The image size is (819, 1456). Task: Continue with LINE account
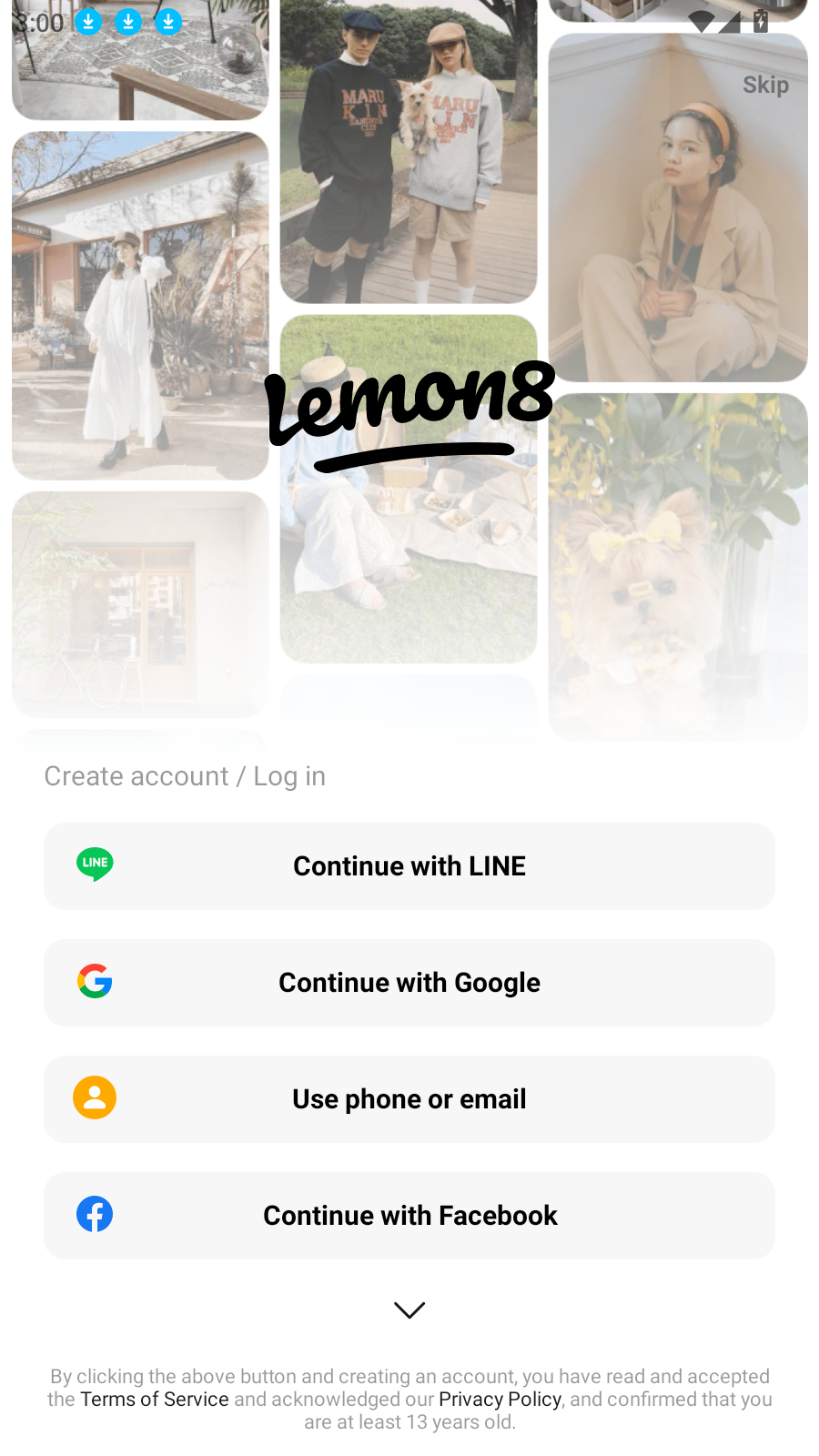click(409, 865)
